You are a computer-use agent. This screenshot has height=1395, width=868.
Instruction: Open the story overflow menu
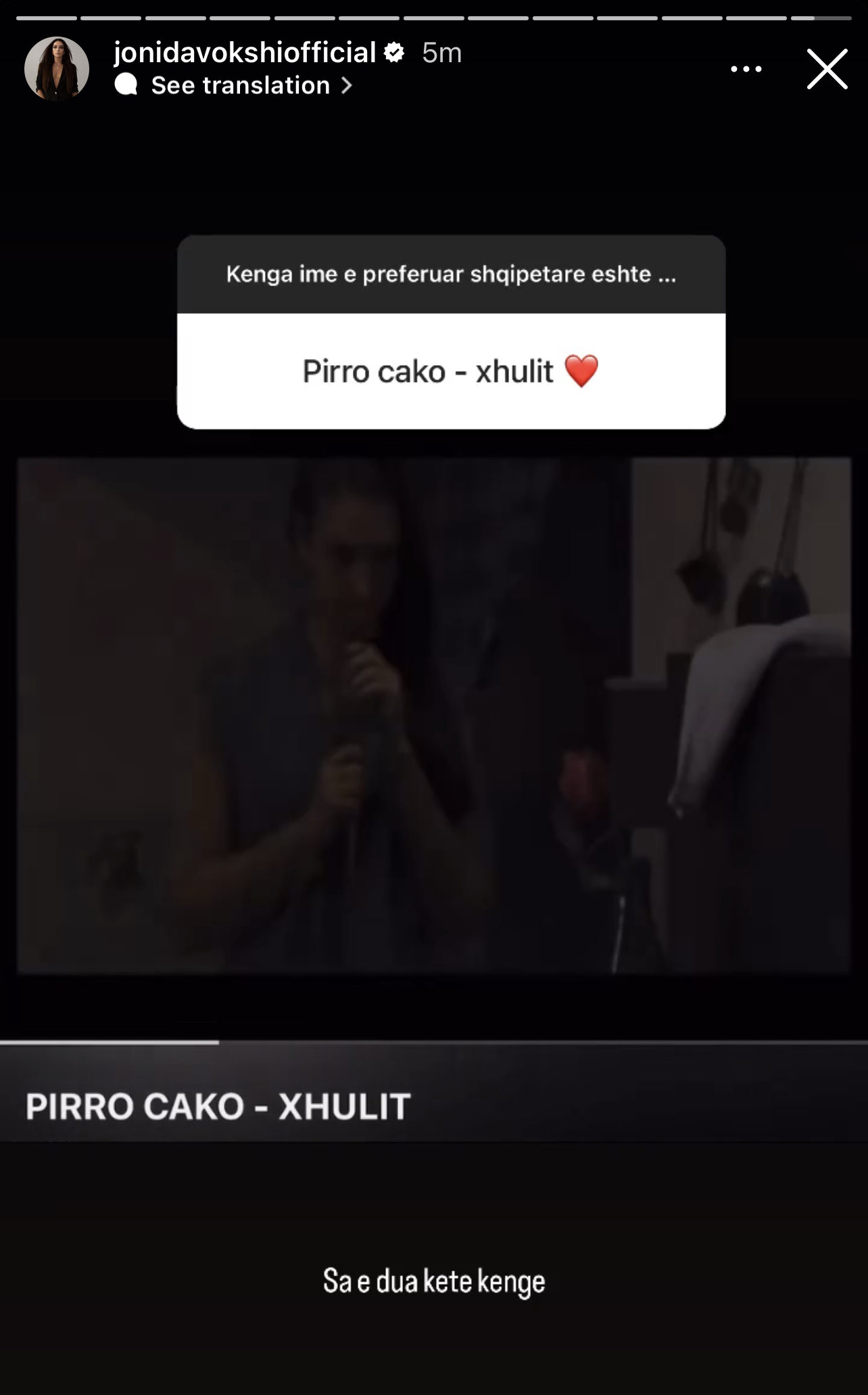746,69
